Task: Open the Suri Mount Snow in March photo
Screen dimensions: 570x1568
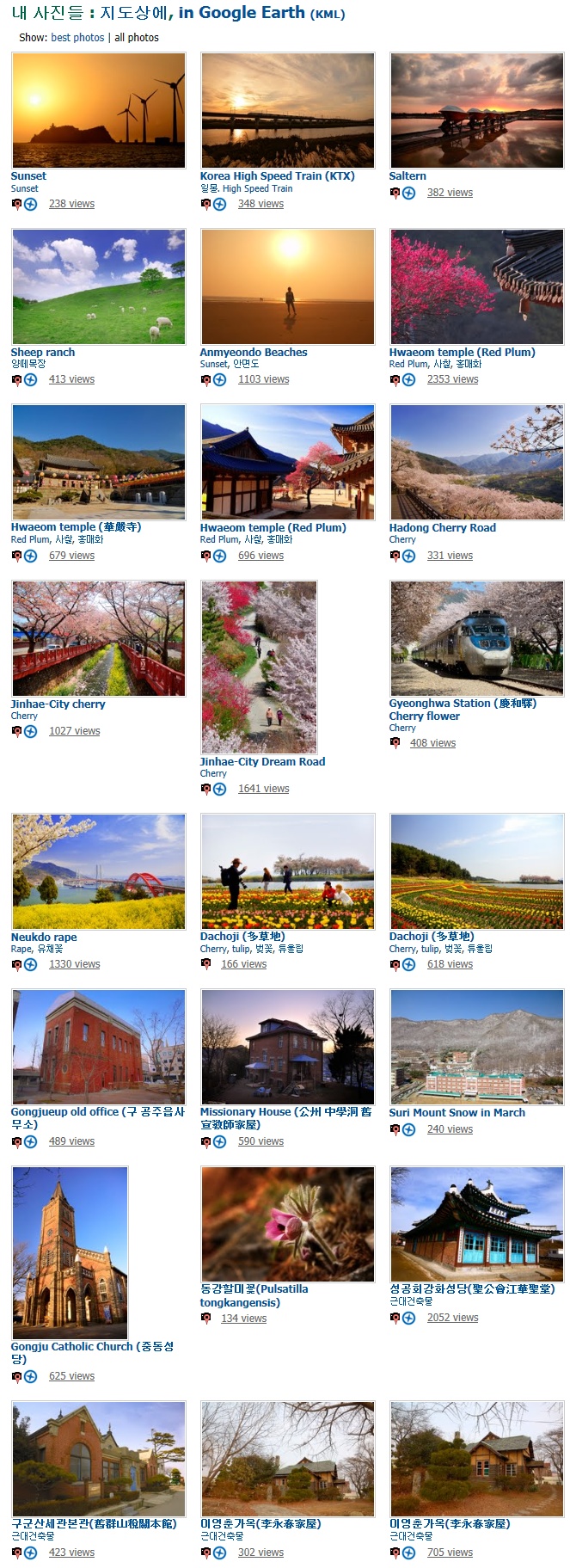Action: coord(476,1047)
